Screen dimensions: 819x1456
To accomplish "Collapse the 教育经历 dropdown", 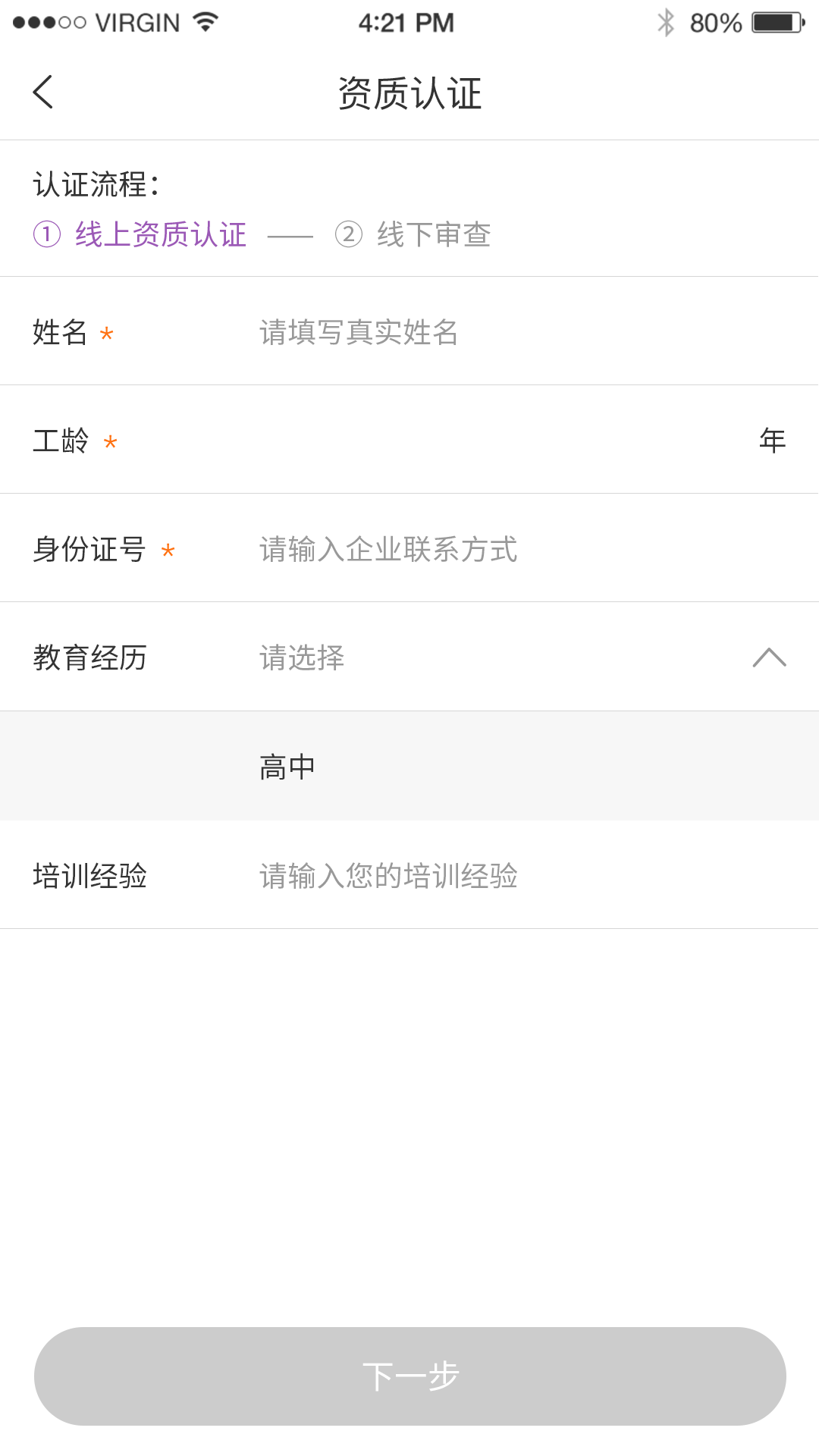I will [769, 657].
